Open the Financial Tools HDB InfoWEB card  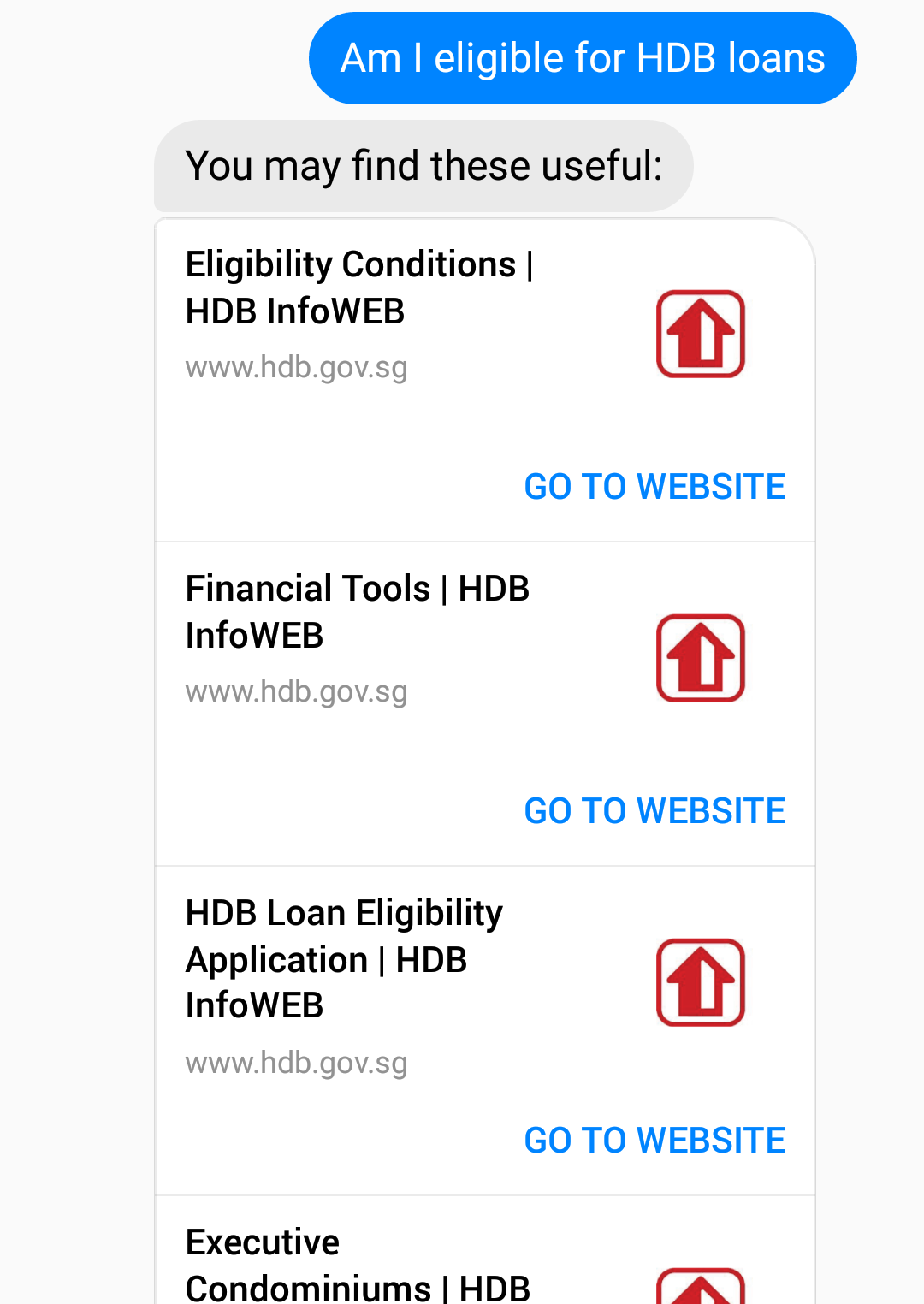point(358,613)
